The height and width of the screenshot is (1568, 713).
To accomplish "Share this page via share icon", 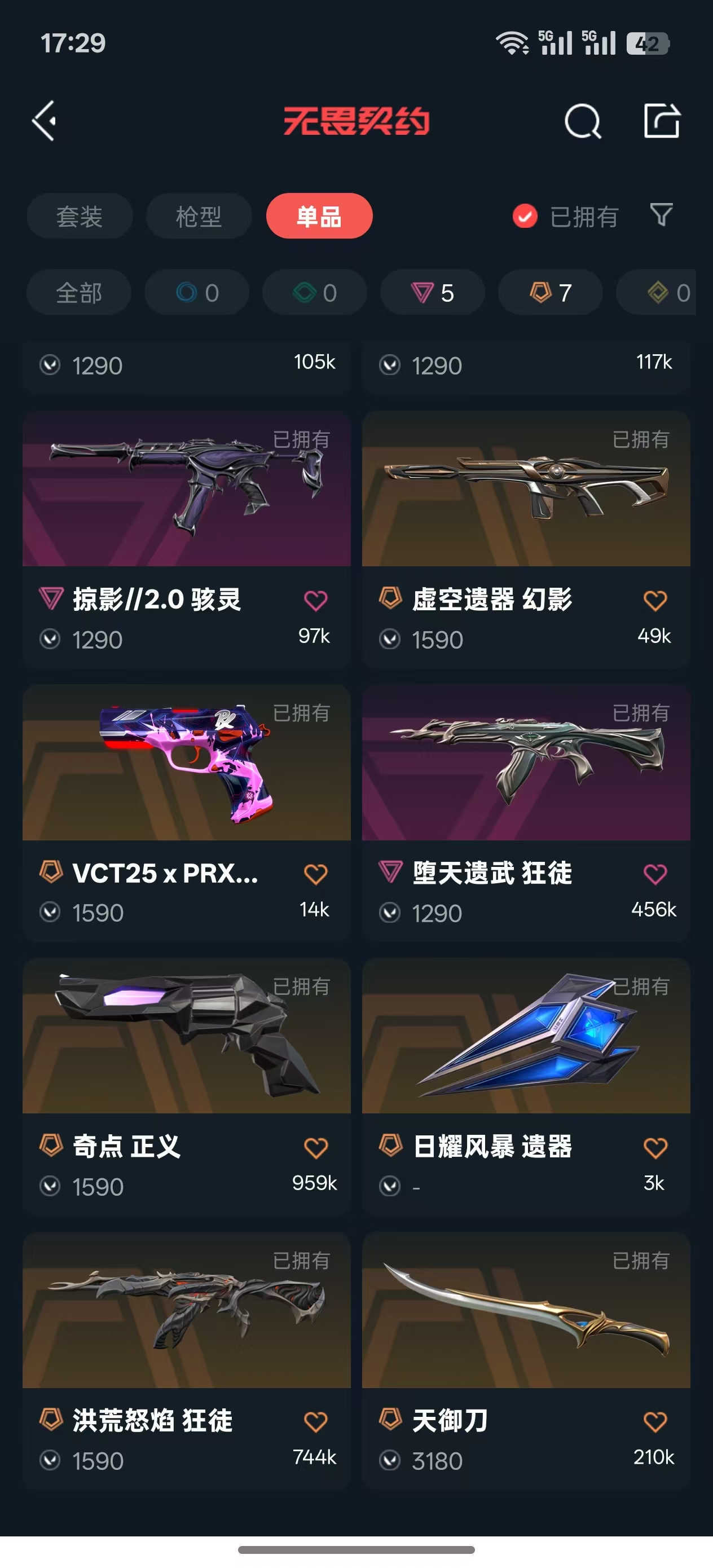I will coord(662,121).
